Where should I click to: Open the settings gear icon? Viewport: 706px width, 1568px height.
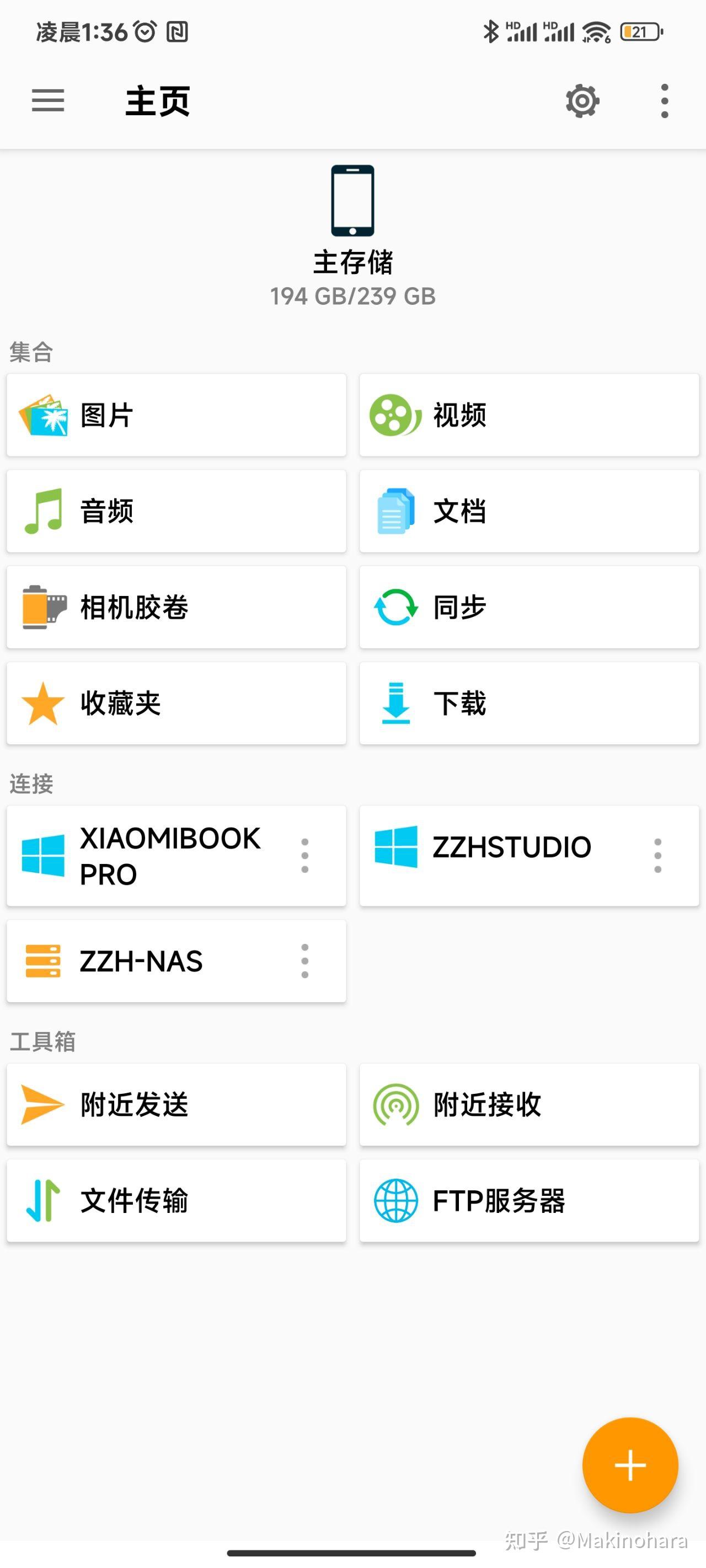(582, 100)
